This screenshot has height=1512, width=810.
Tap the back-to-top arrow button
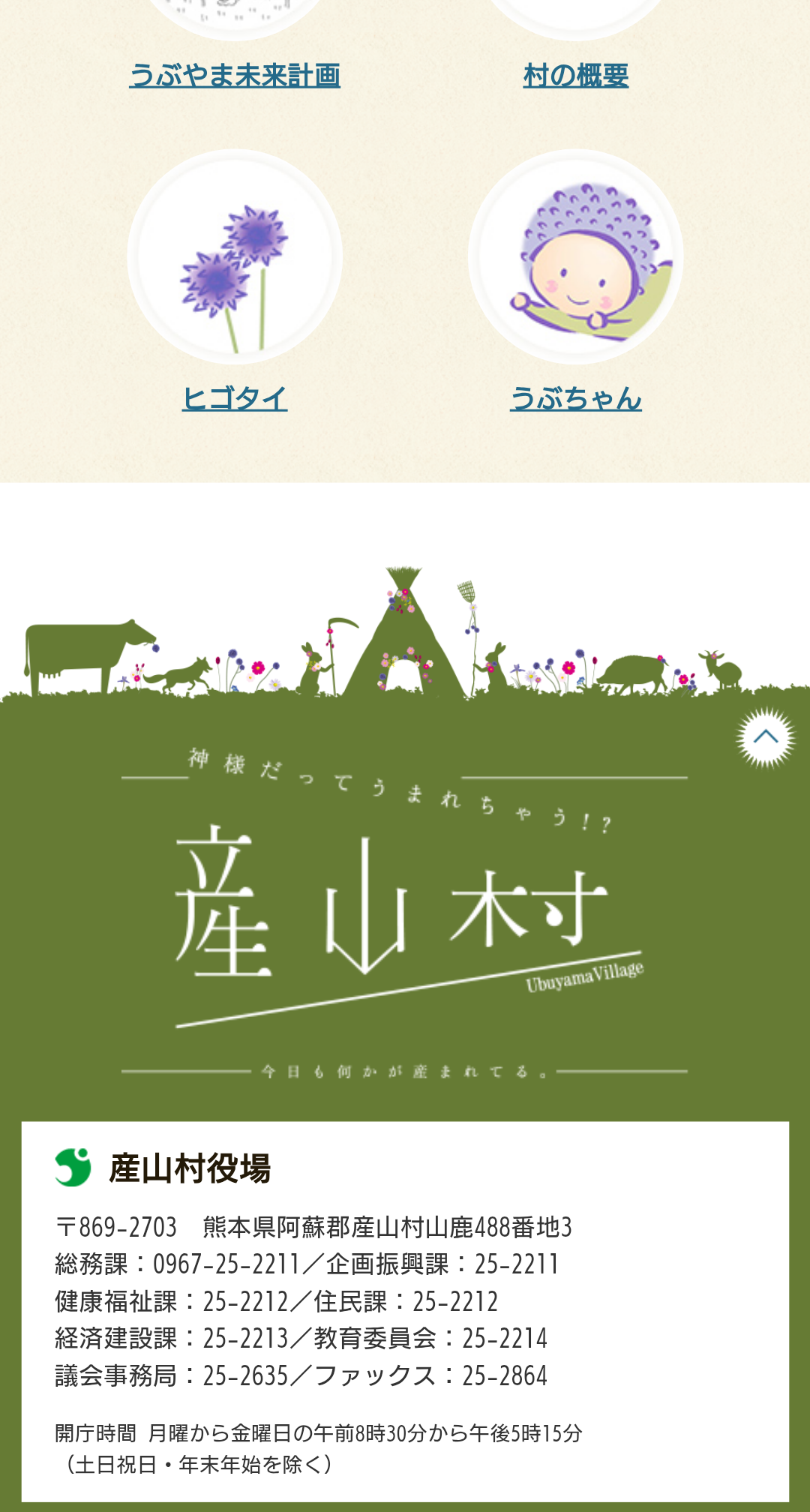(x=765, y=737)
